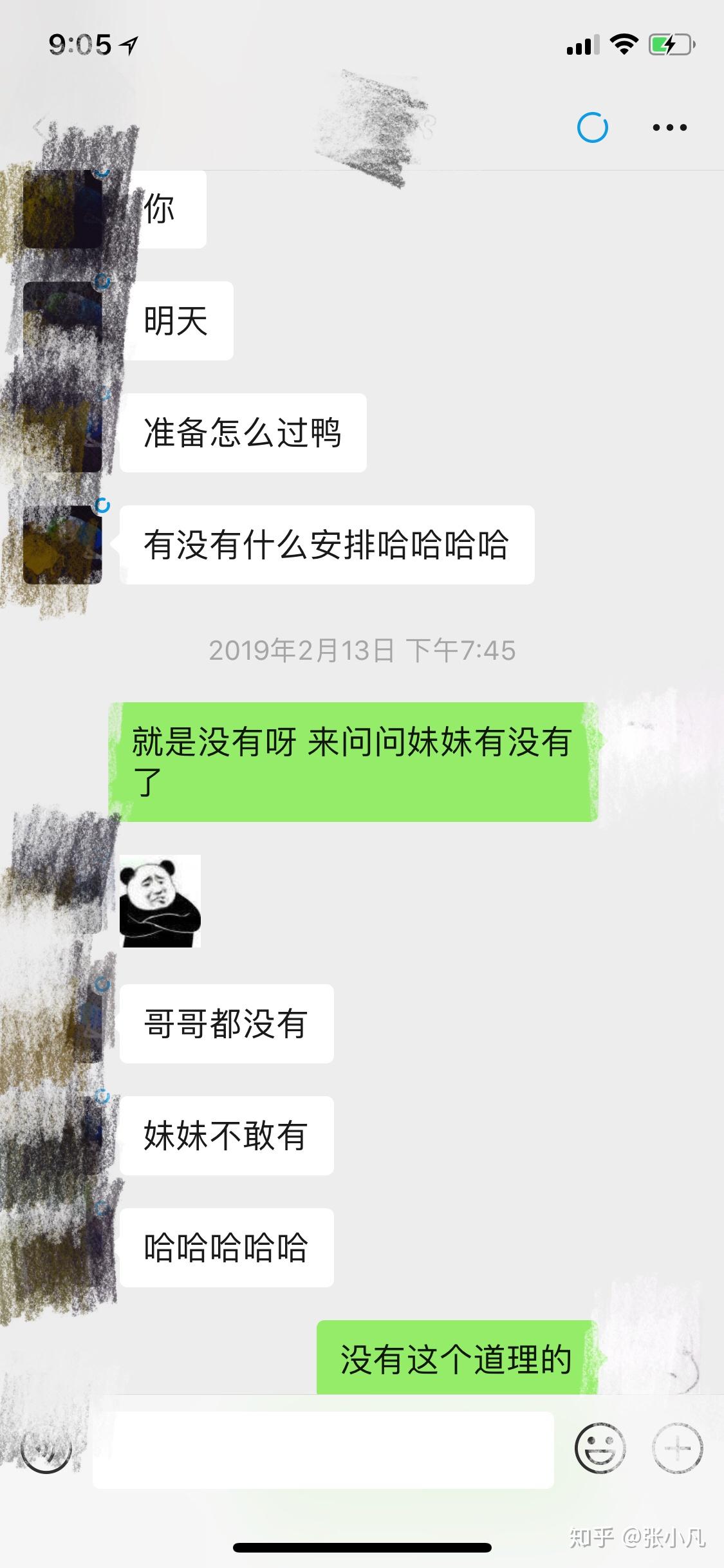
Task: Open sender's avatar beside 有没有什么安排哈哈哈哈
Action: pyautogui.click(x=62, y=545)
